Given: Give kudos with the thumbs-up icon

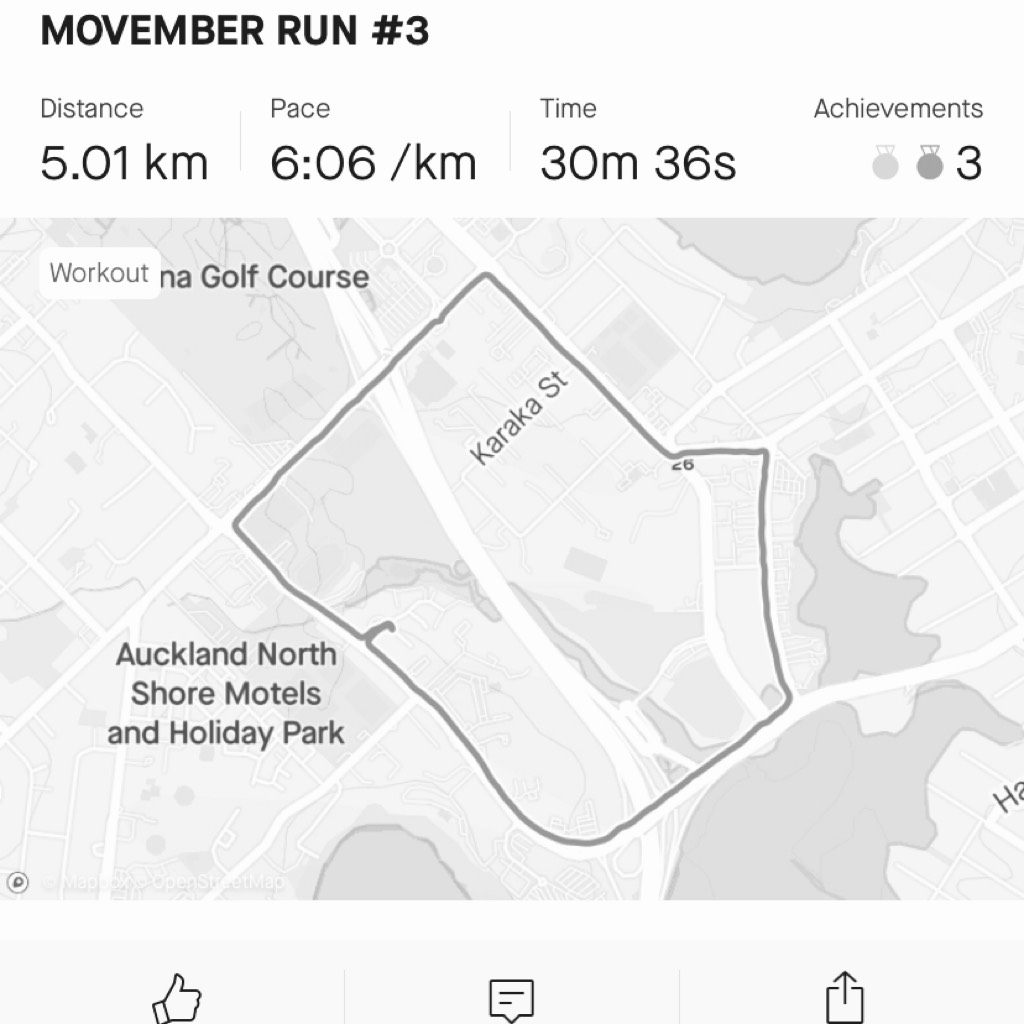Looking at the screenshot, I should point(177,997).
